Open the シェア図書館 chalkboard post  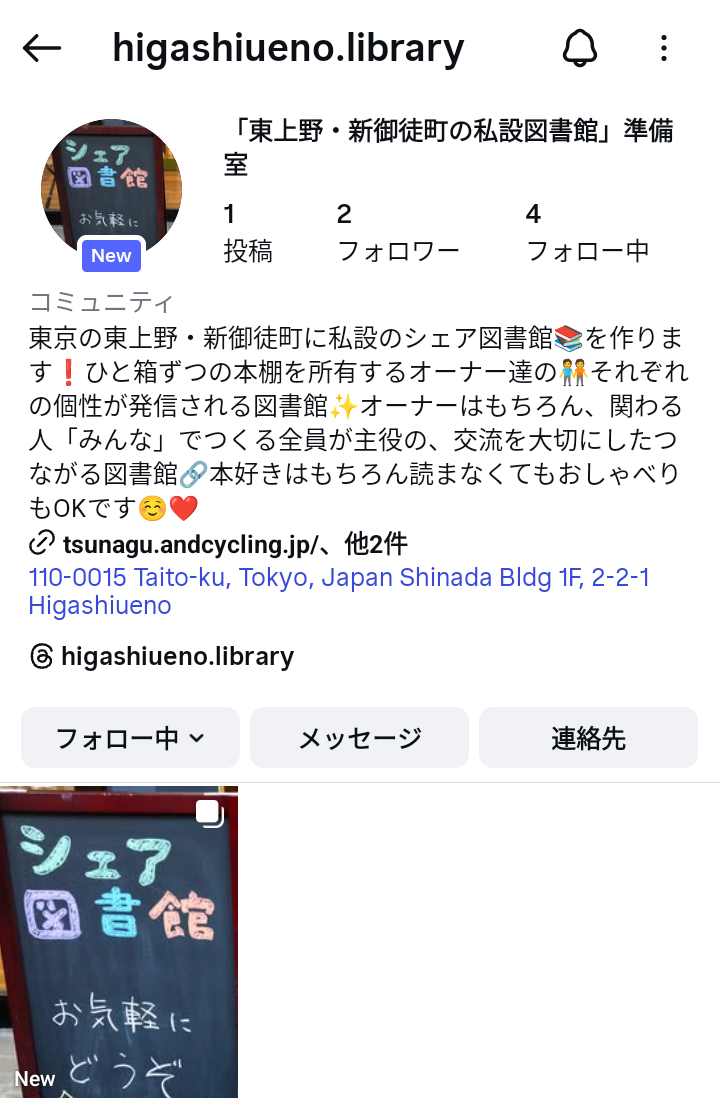pos(119,941)
